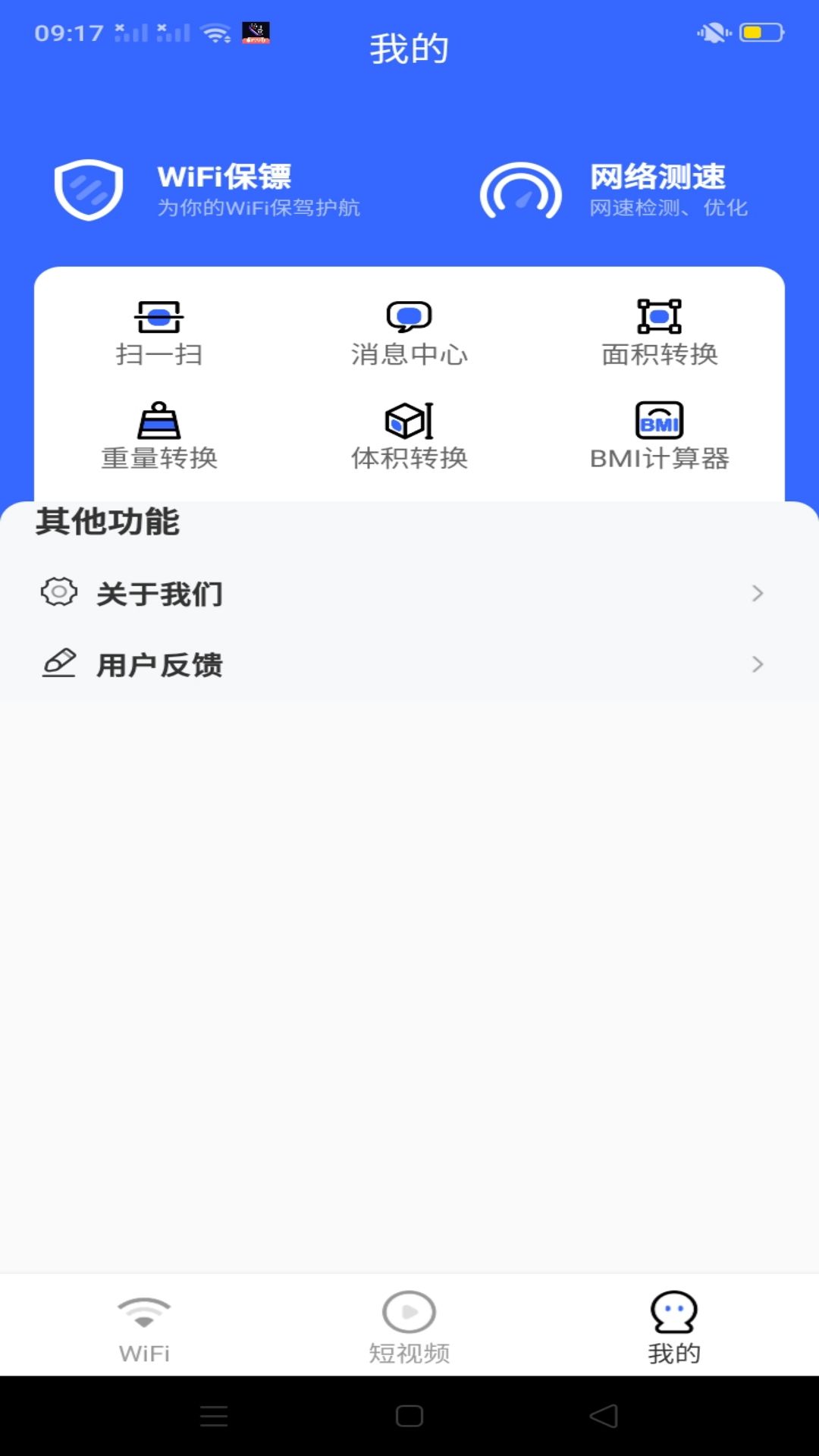This screenshot has height=1456, width=819.
Task: Select the 我的 tab
Action: pos(674,1329)
